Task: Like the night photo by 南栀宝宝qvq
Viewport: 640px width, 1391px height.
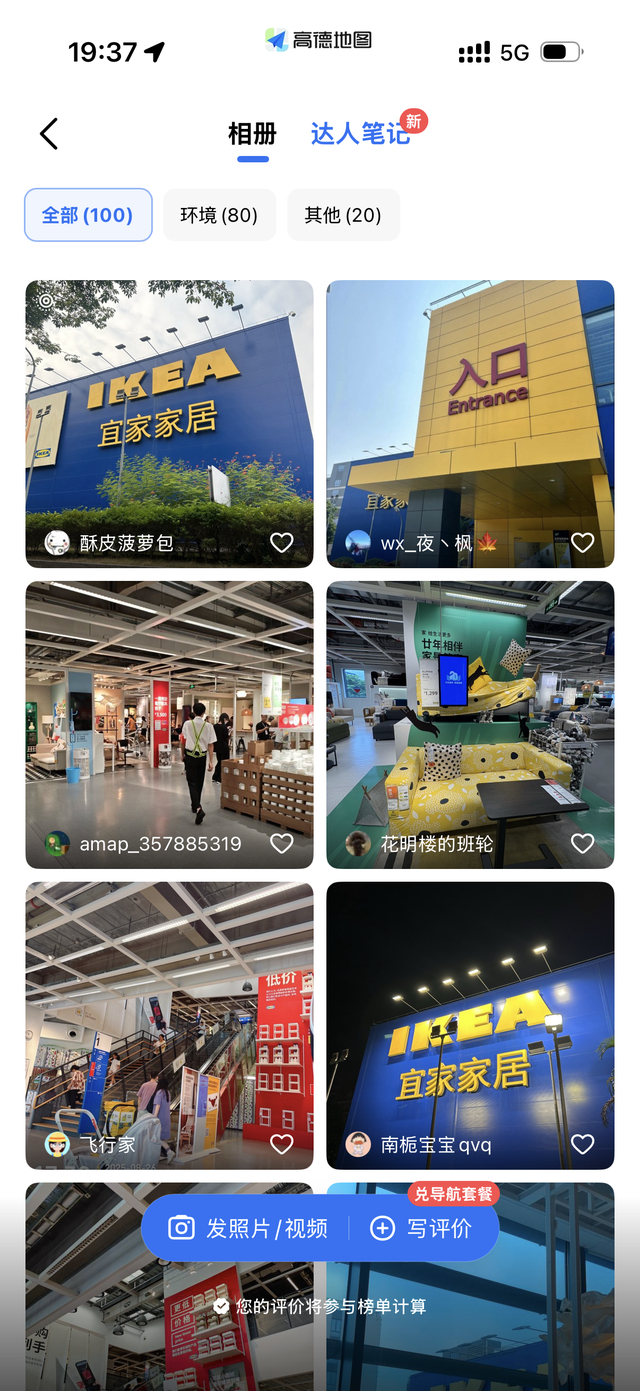Action: [x=583, y=1144]
